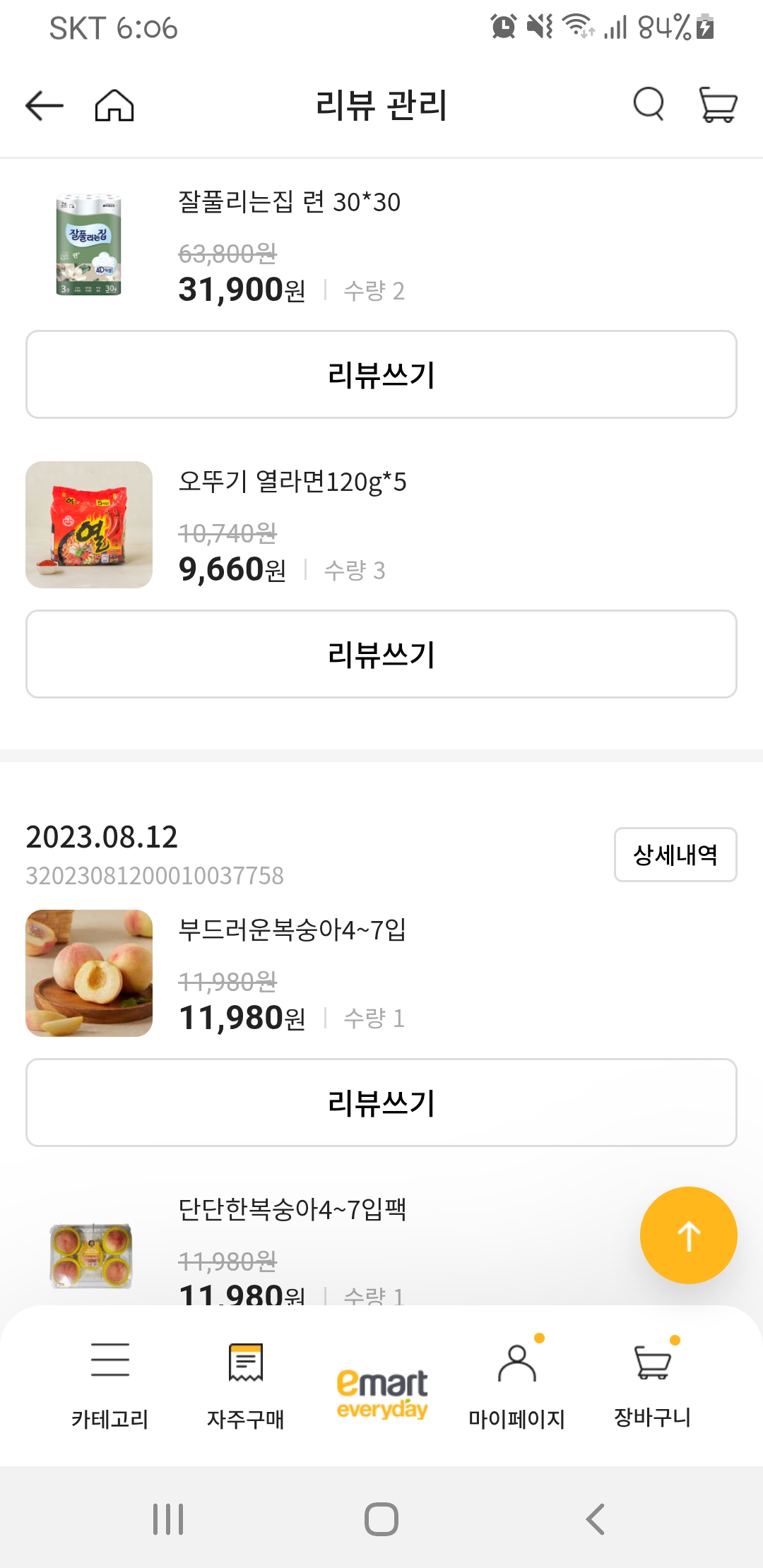Tap 리뷰쓰기 for 부드러운복숭아4~7입
The height and width of the screenshot is (1568, 763).
point(381,1102)
